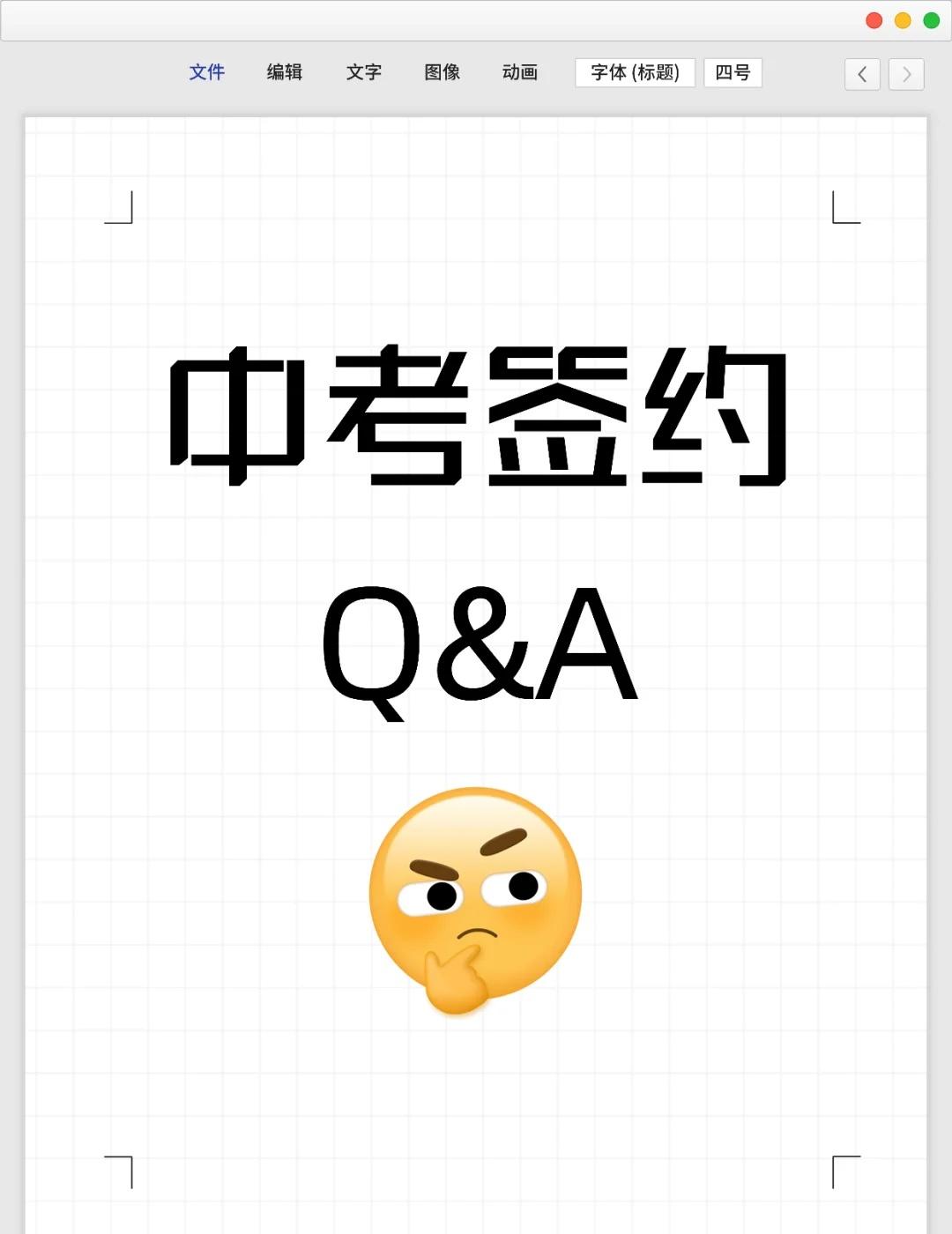This screenshot has height=1234, width=952.
Task: Open the 字体 (标题) font selector
Action: click(636, 73)
